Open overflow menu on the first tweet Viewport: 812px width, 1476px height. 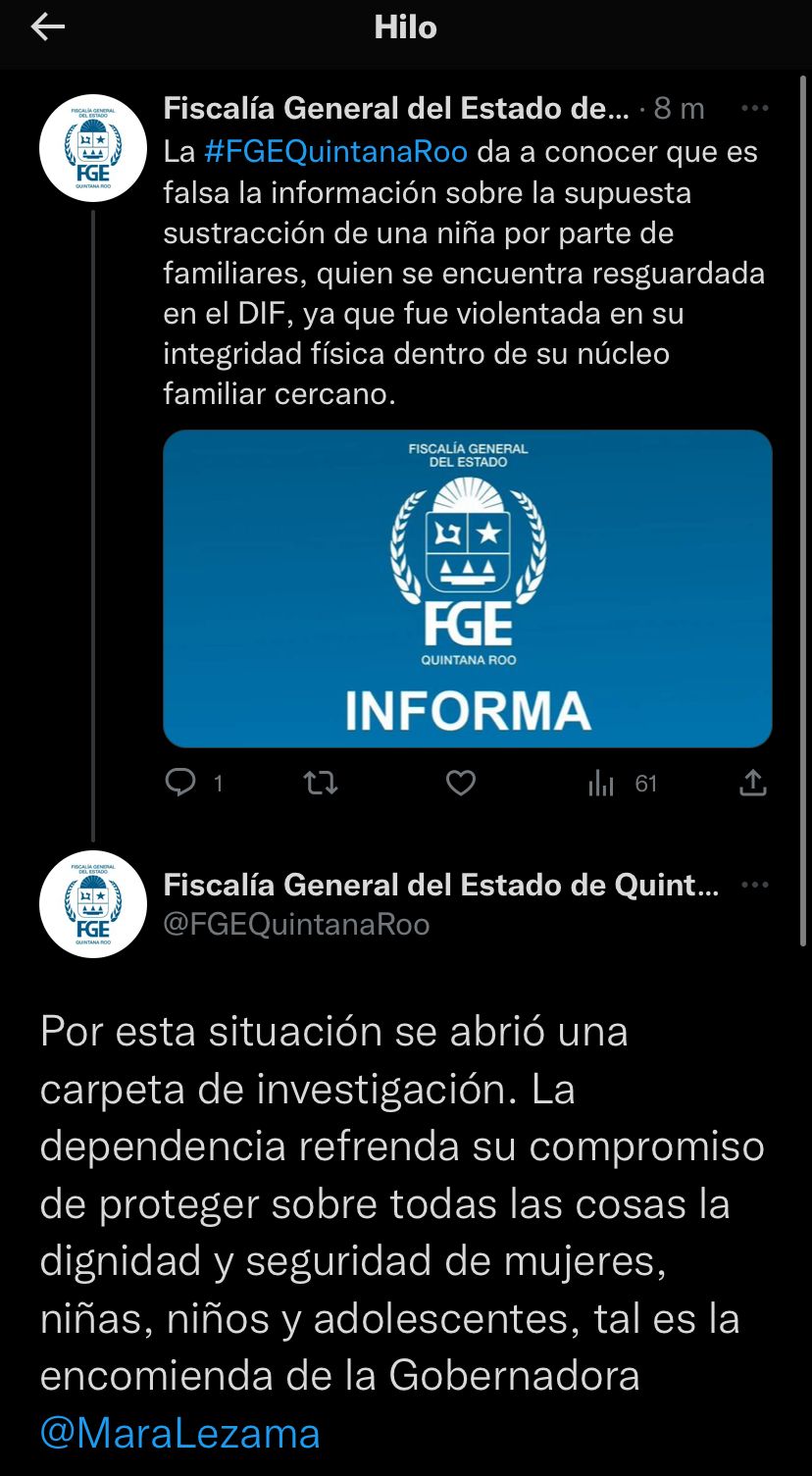point(754,109)
